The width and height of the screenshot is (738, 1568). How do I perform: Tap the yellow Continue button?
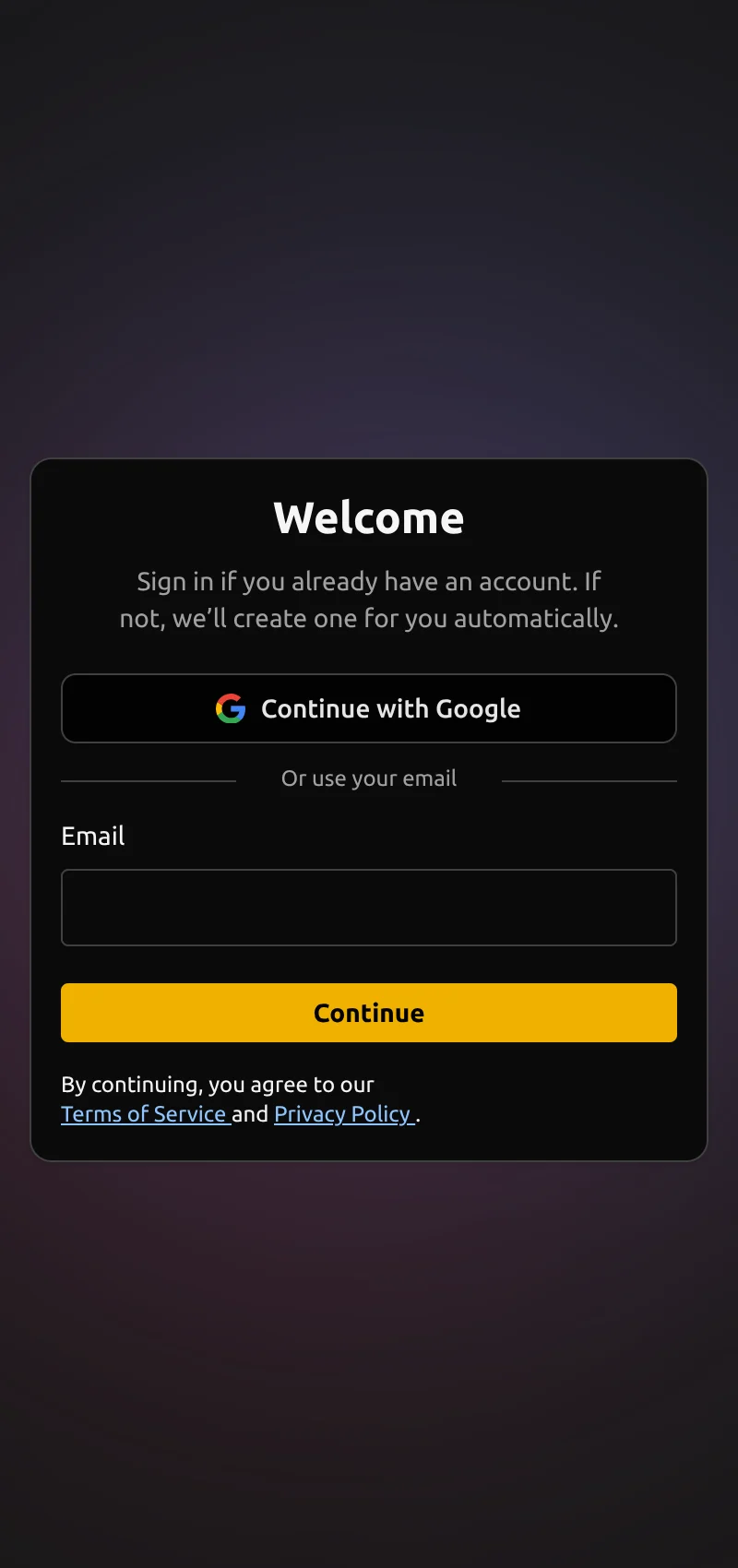coord(369,1013)
